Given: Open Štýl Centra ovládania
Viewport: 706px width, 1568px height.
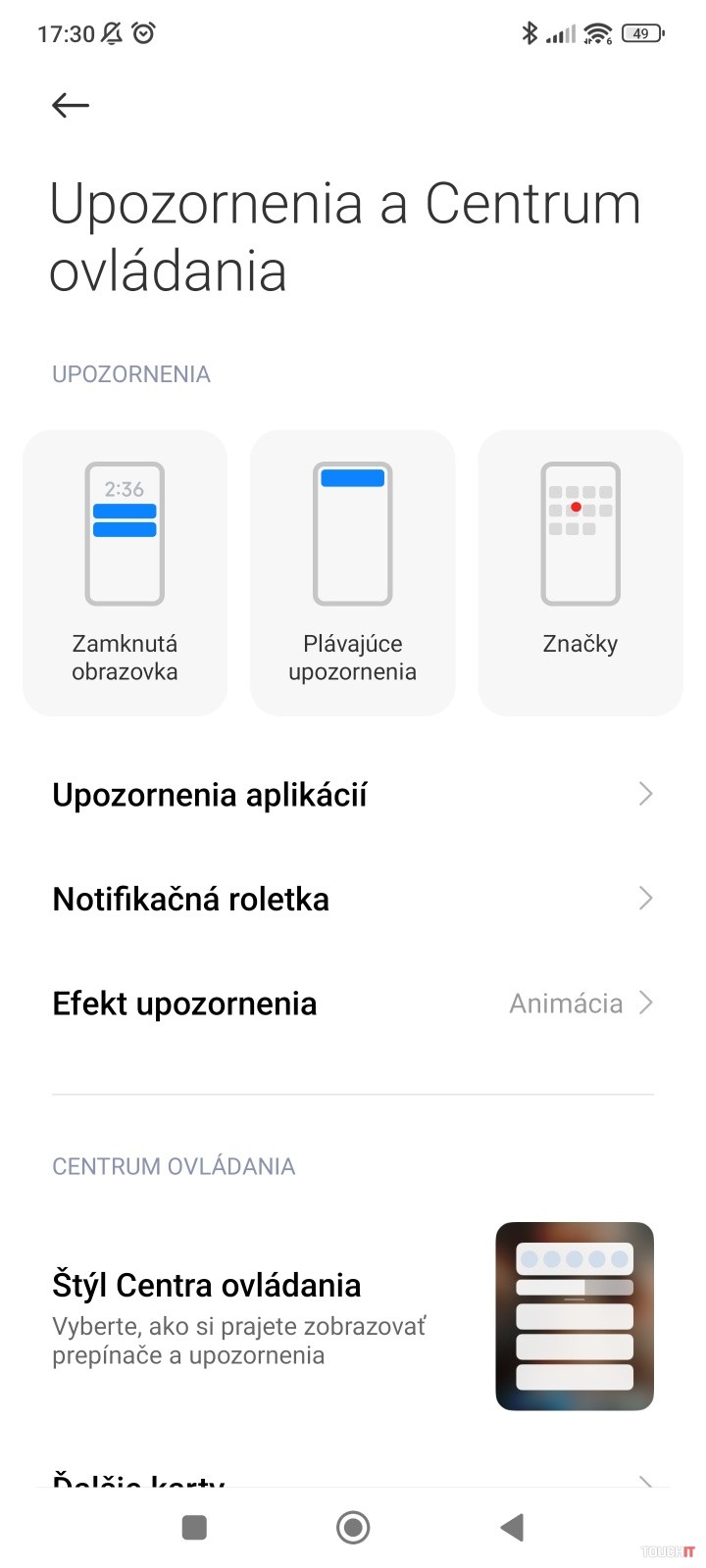Looking at the screenshot, I should pos(352,1316).
